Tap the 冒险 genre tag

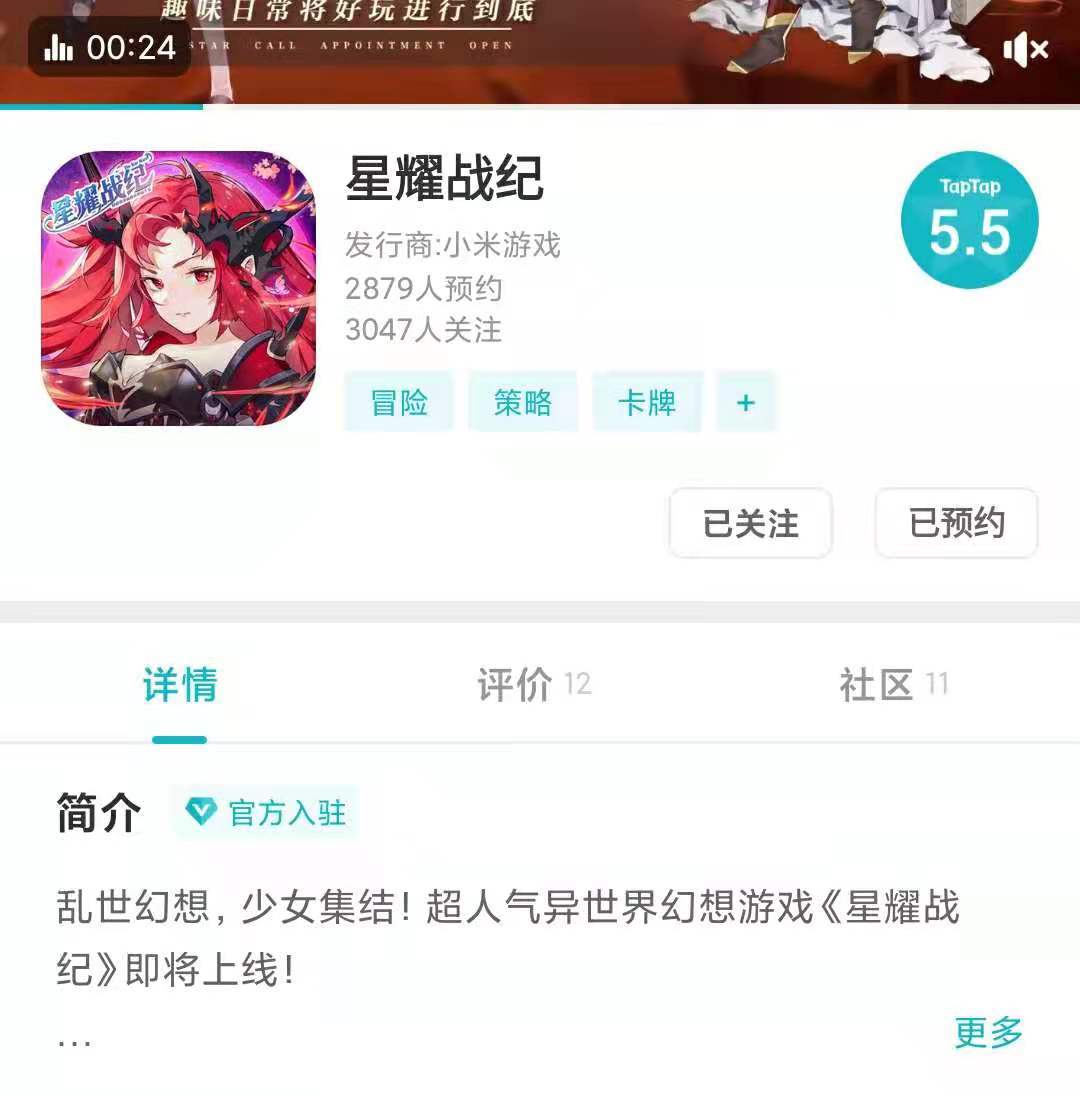[399, 403]
